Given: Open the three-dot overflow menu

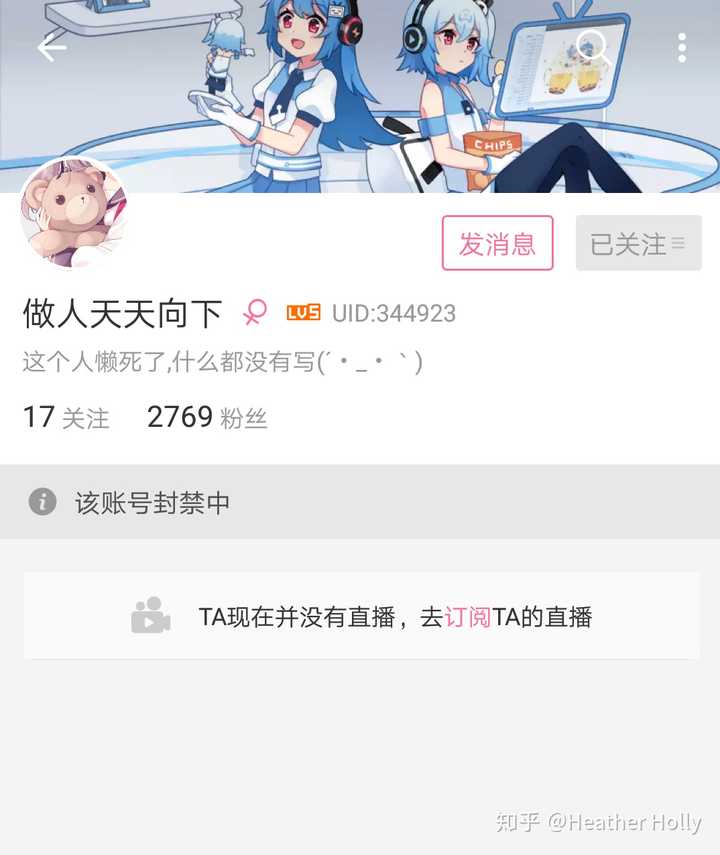Looking at the screenshot, I should tap(682, 47).
